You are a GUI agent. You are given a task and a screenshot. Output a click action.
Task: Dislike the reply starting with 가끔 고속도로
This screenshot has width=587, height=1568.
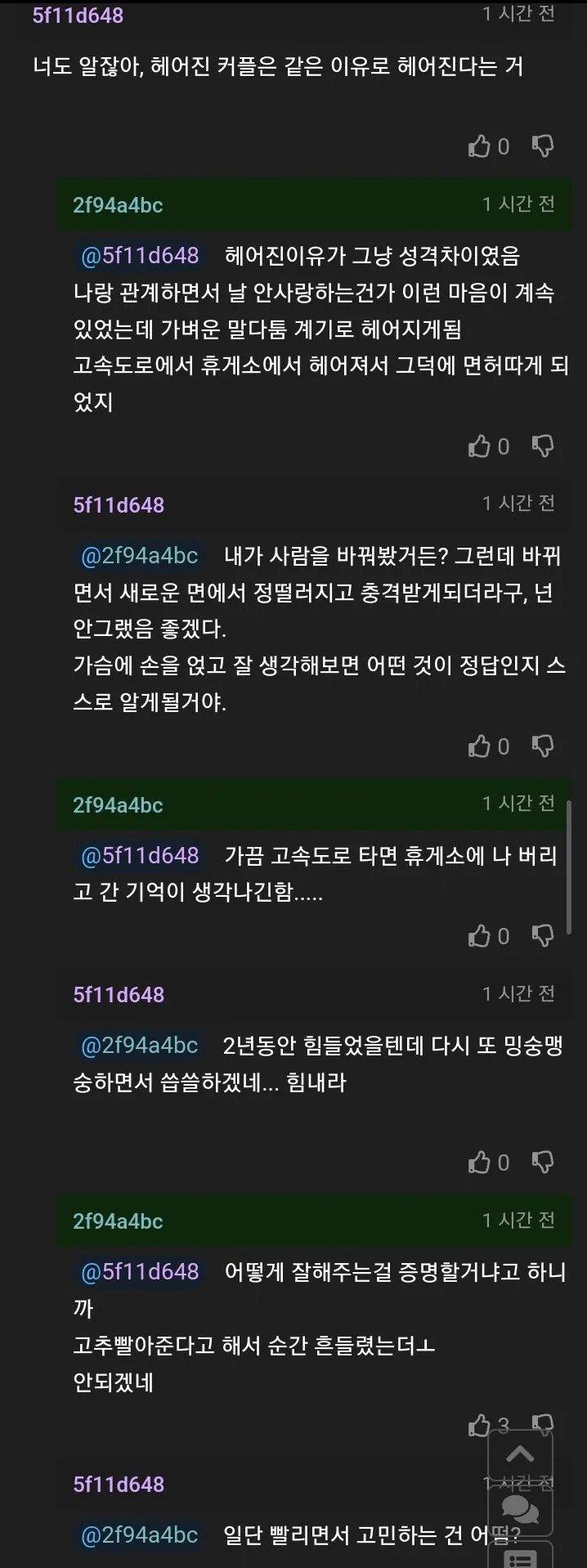542,936
